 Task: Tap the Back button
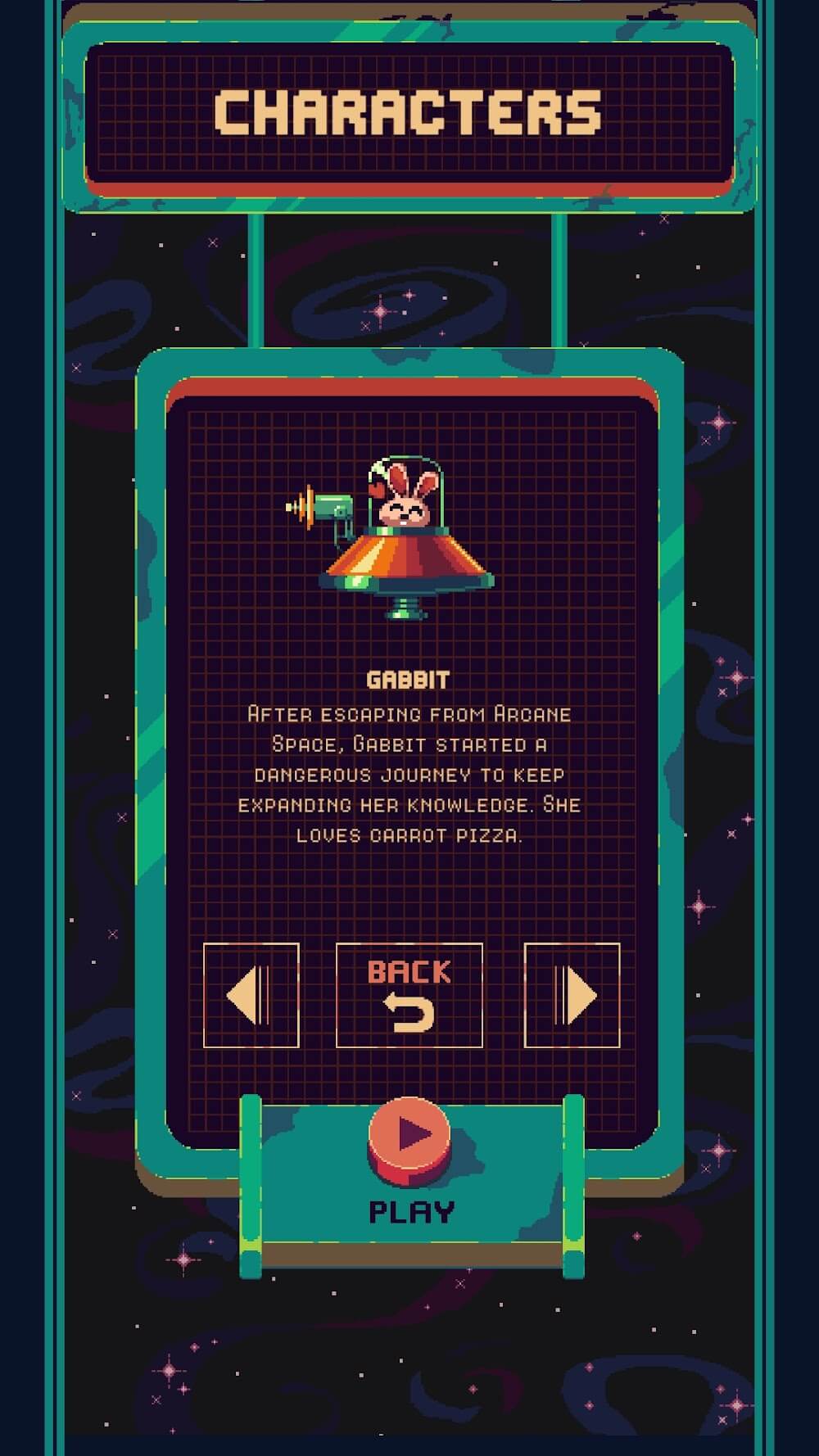tap(409, 995)
